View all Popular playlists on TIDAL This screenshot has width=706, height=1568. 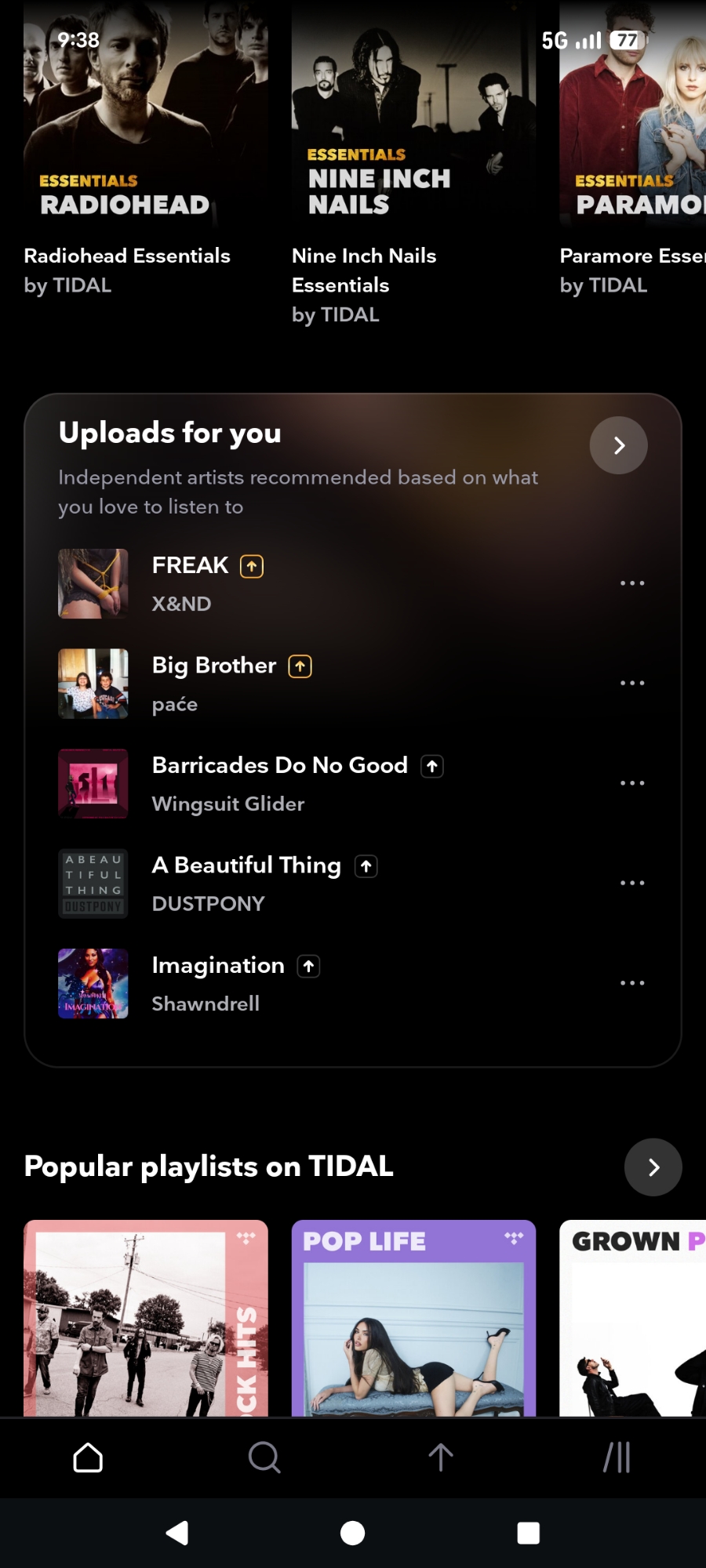[653, 1167]
